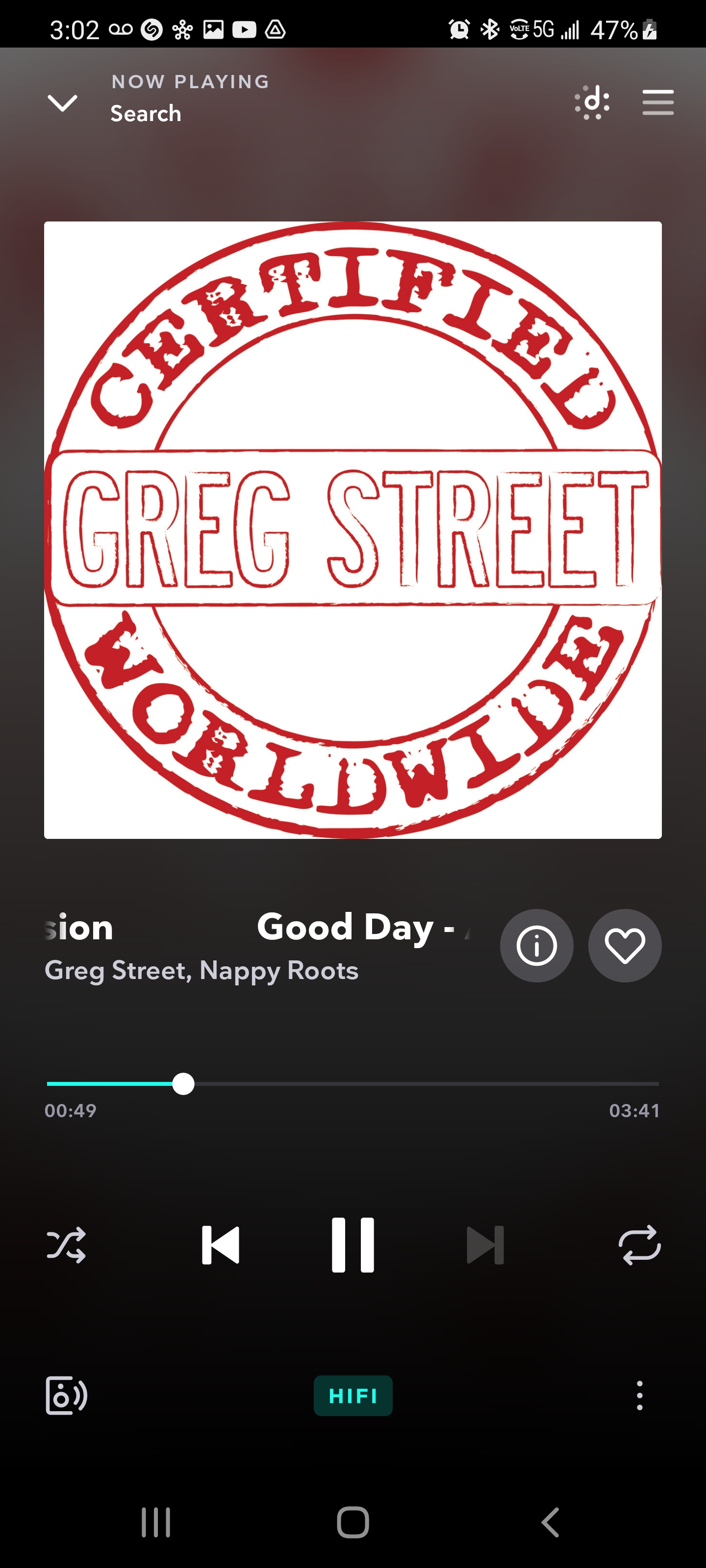The height and width of the screenshot is (1568, 706).
Task: Like the song with the heart
Action: point(625,945)
